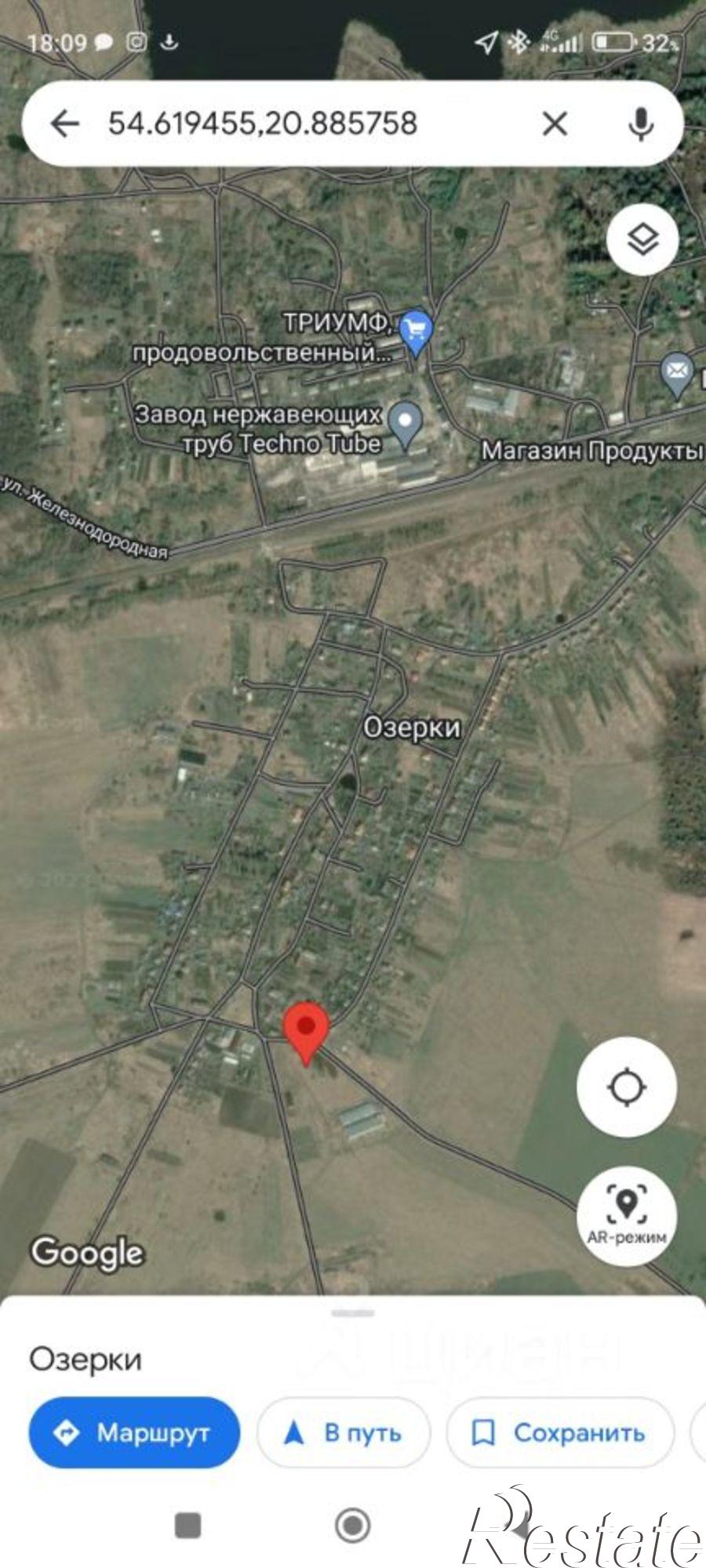Viewport: 706px width, 1568px height.
Task: Open the map layers selector
Action: pyautogui.click(x=642, y=239)
